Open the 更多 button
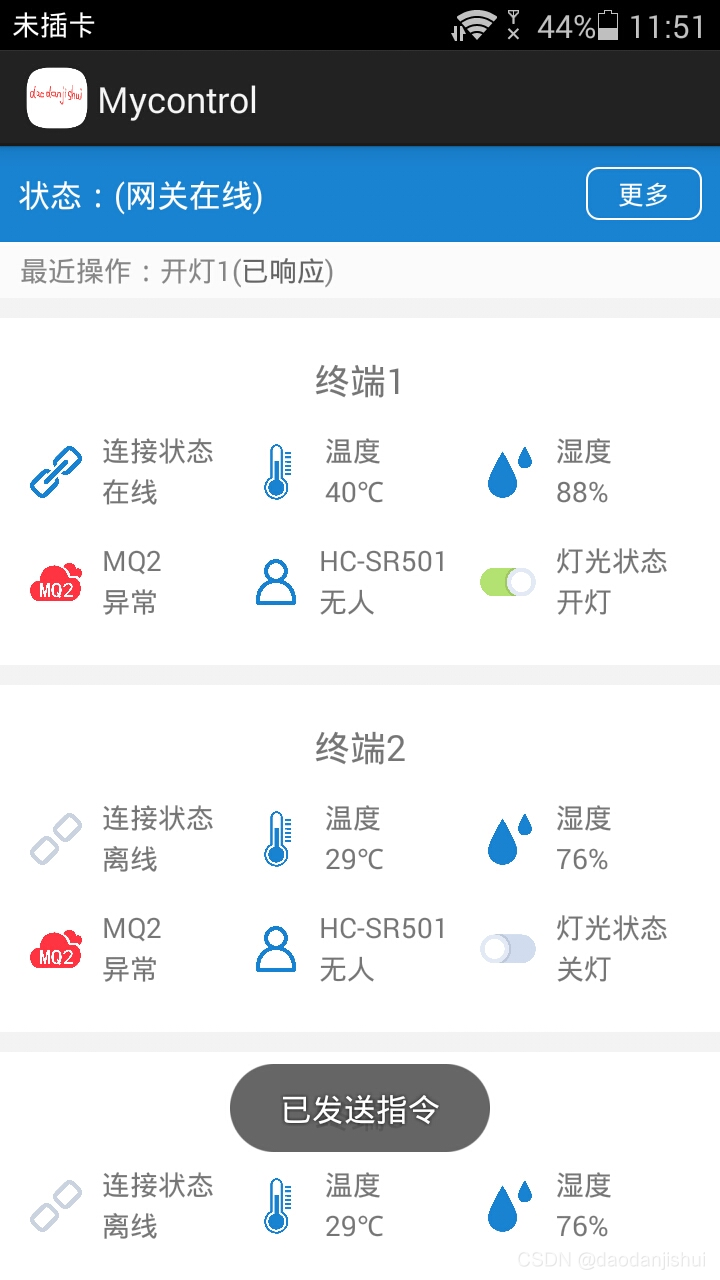The image size is (720, 1280). pyautogui.click(x=643, y=194)
